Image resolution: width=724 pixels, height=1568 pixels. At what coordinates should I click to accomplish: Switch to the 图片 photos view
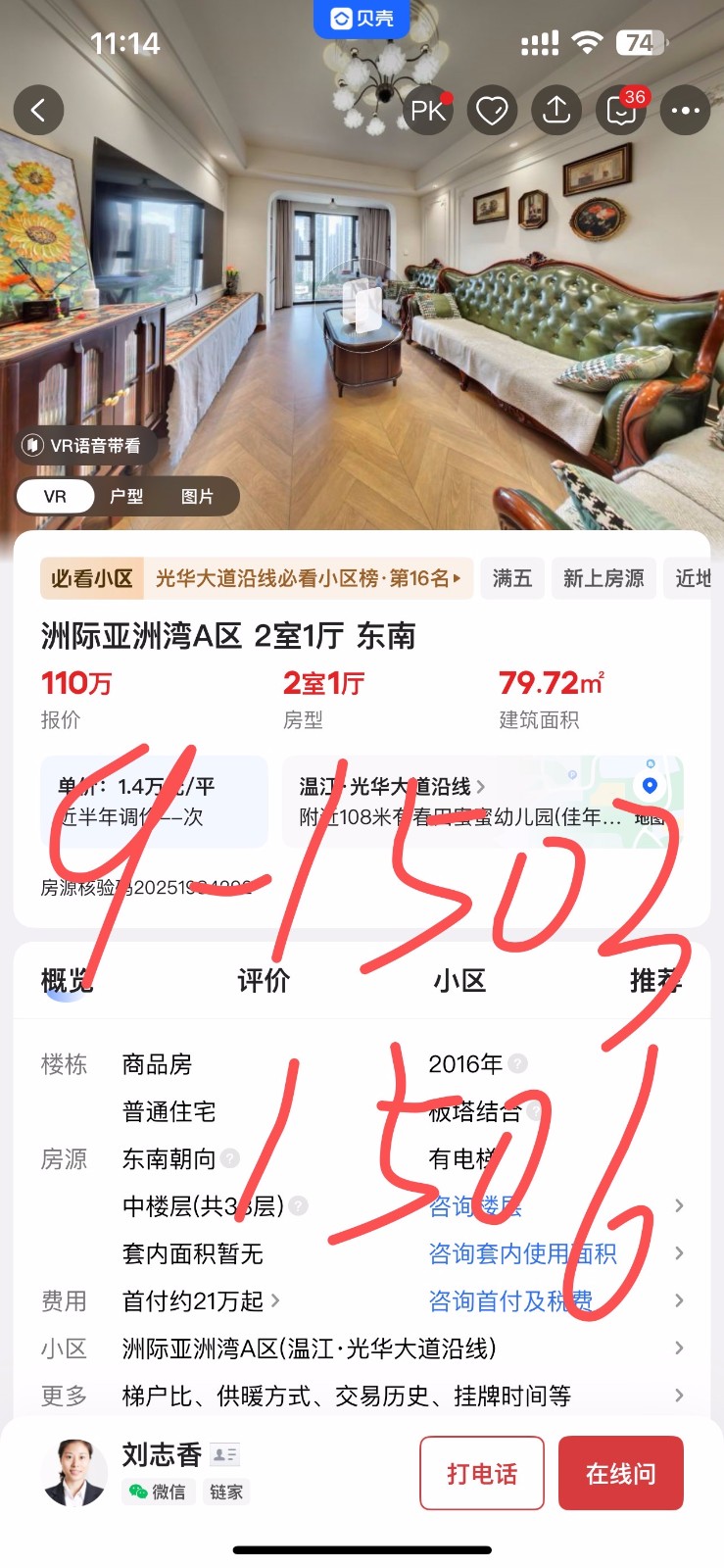(x=197, y=497)
